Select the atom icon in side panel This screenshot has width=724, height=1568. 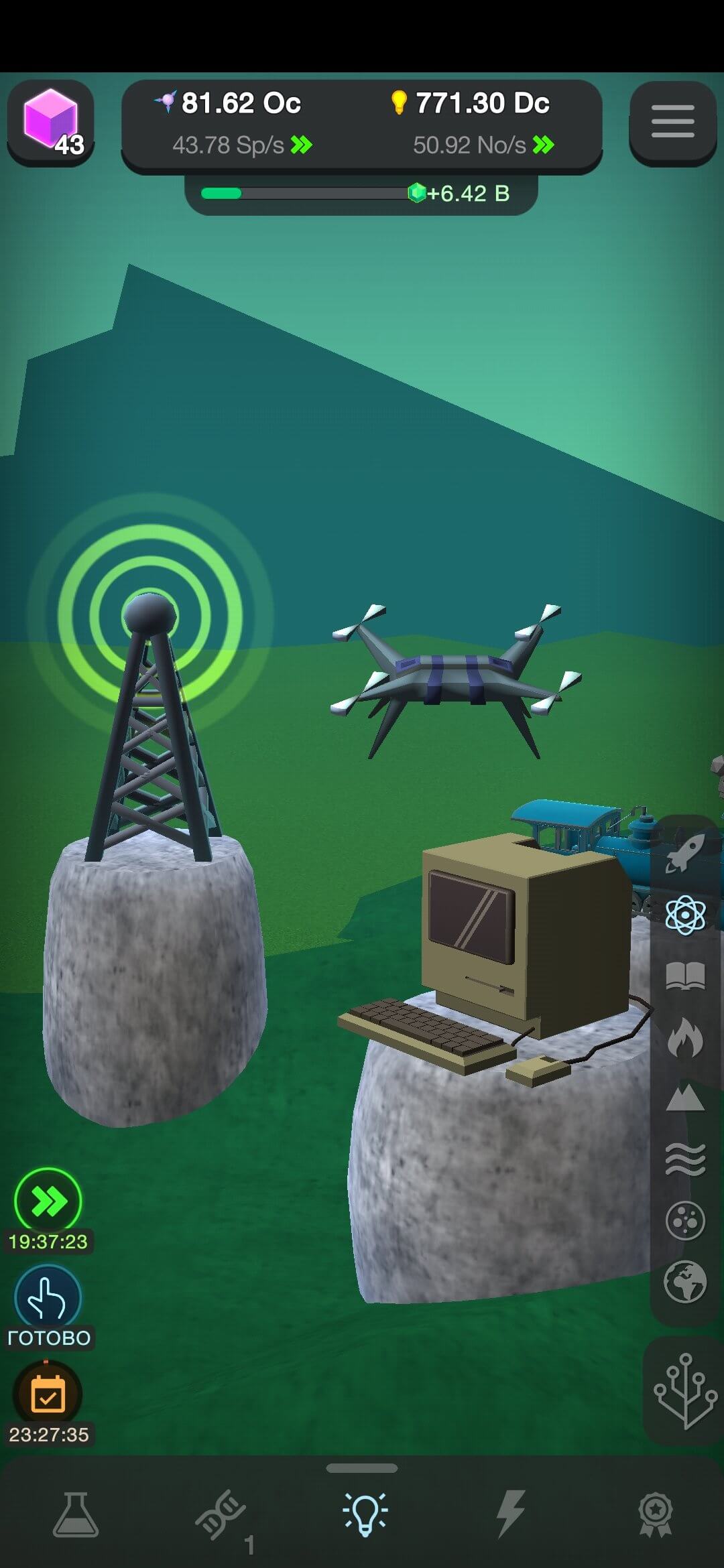(x=685, y=914)
